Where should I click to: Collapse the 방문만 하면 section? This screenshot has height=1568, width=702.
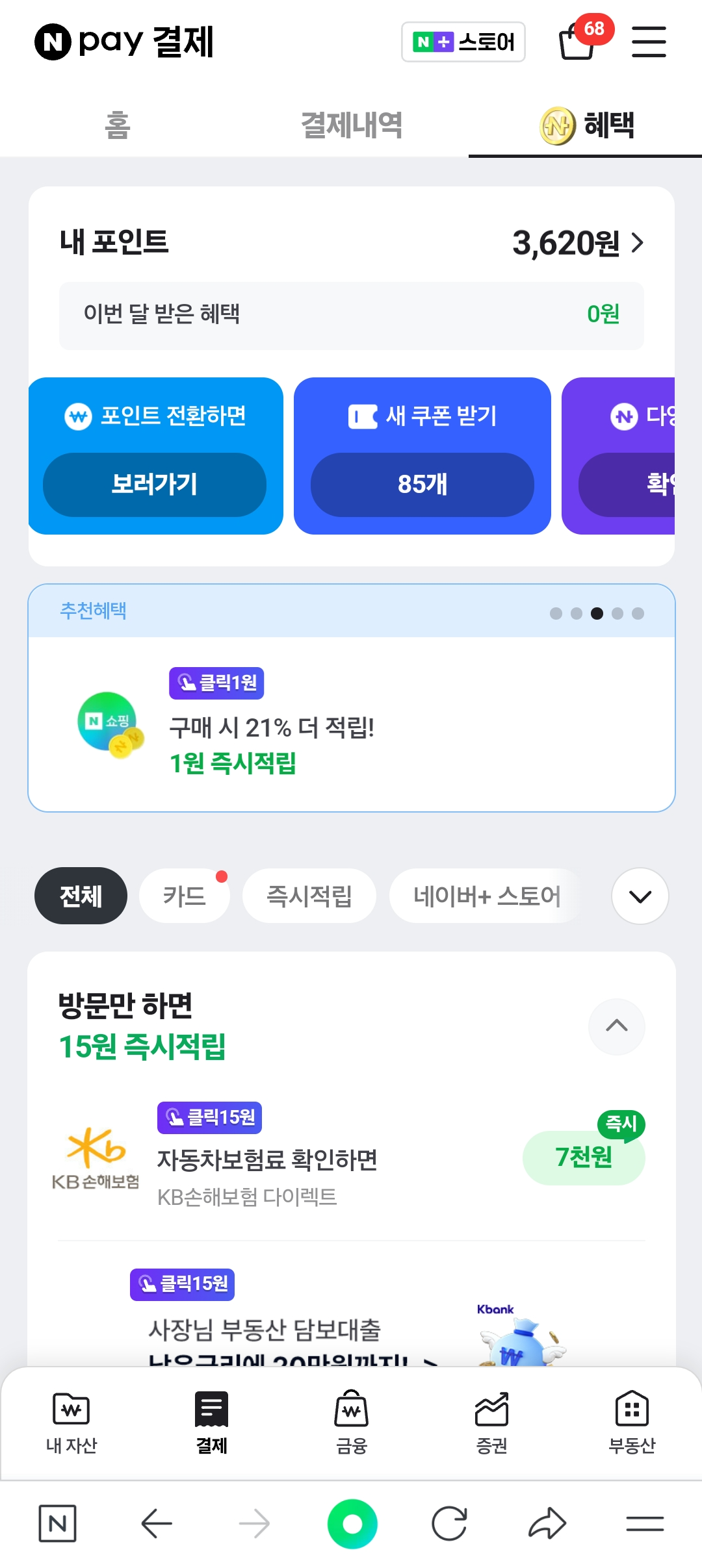point(616,1027)
